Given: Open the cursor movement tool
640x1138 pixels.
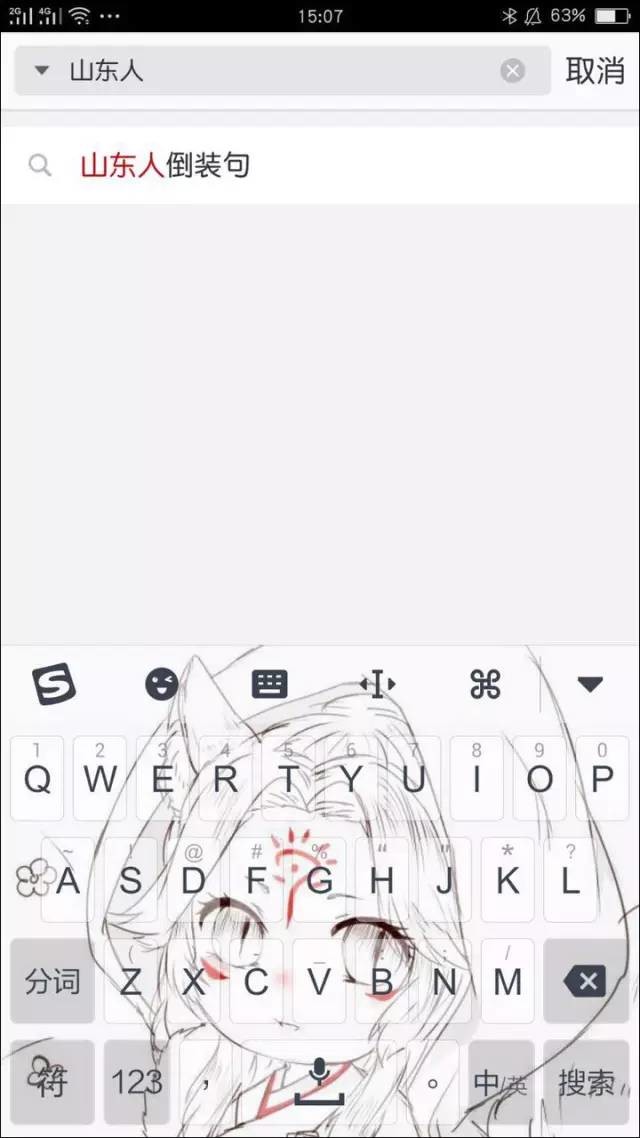Looking at the screenshot, I should click(377, 684).
